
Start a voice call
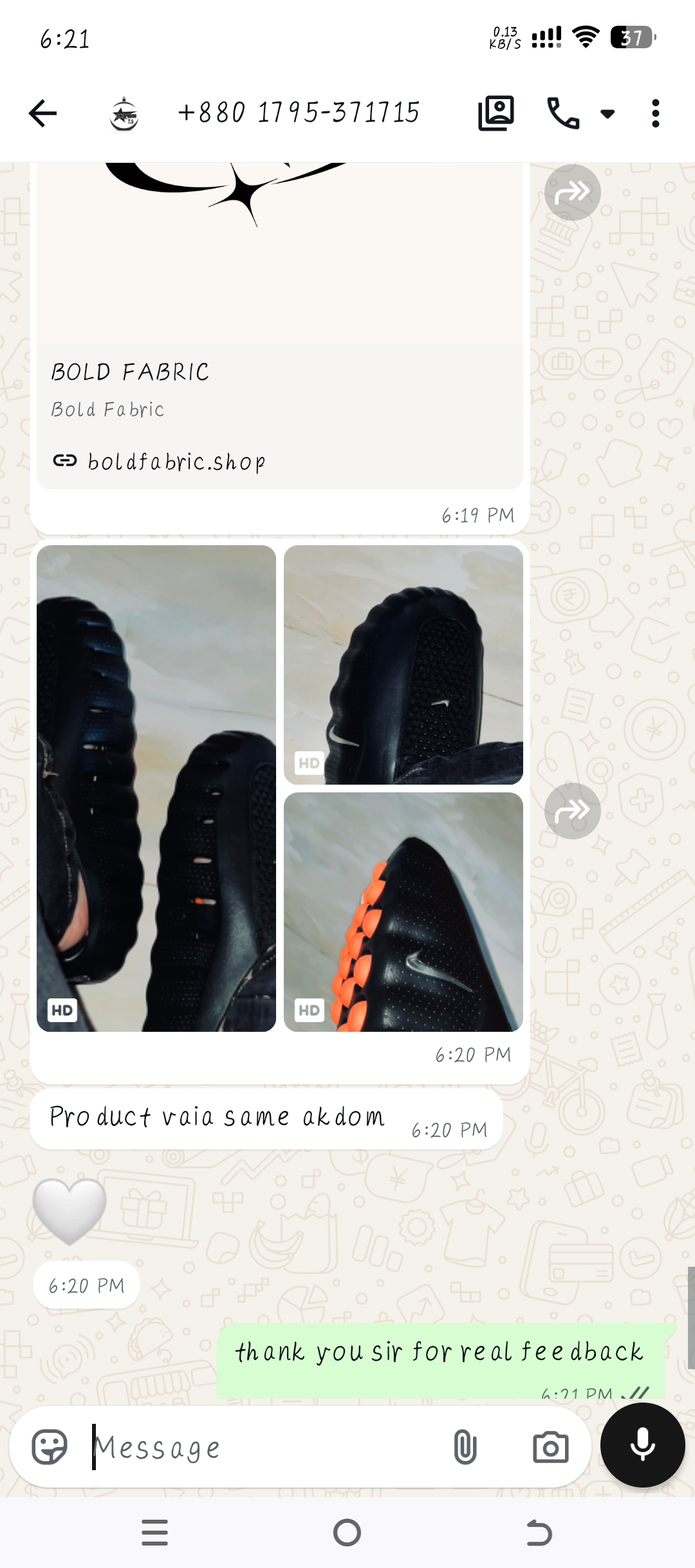coord(563,113)
